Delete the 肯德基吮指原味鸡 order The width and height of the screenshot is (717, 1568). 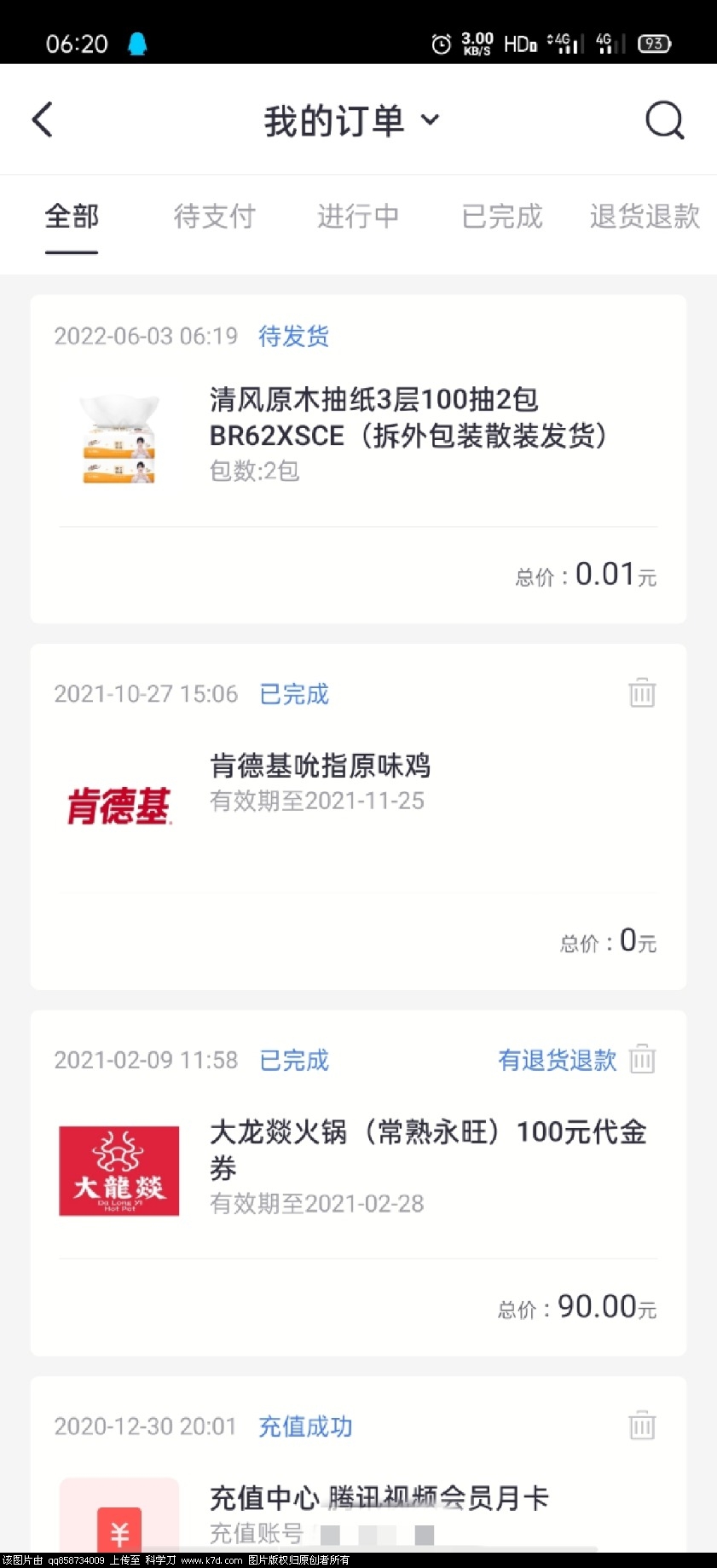pos(642,693)
